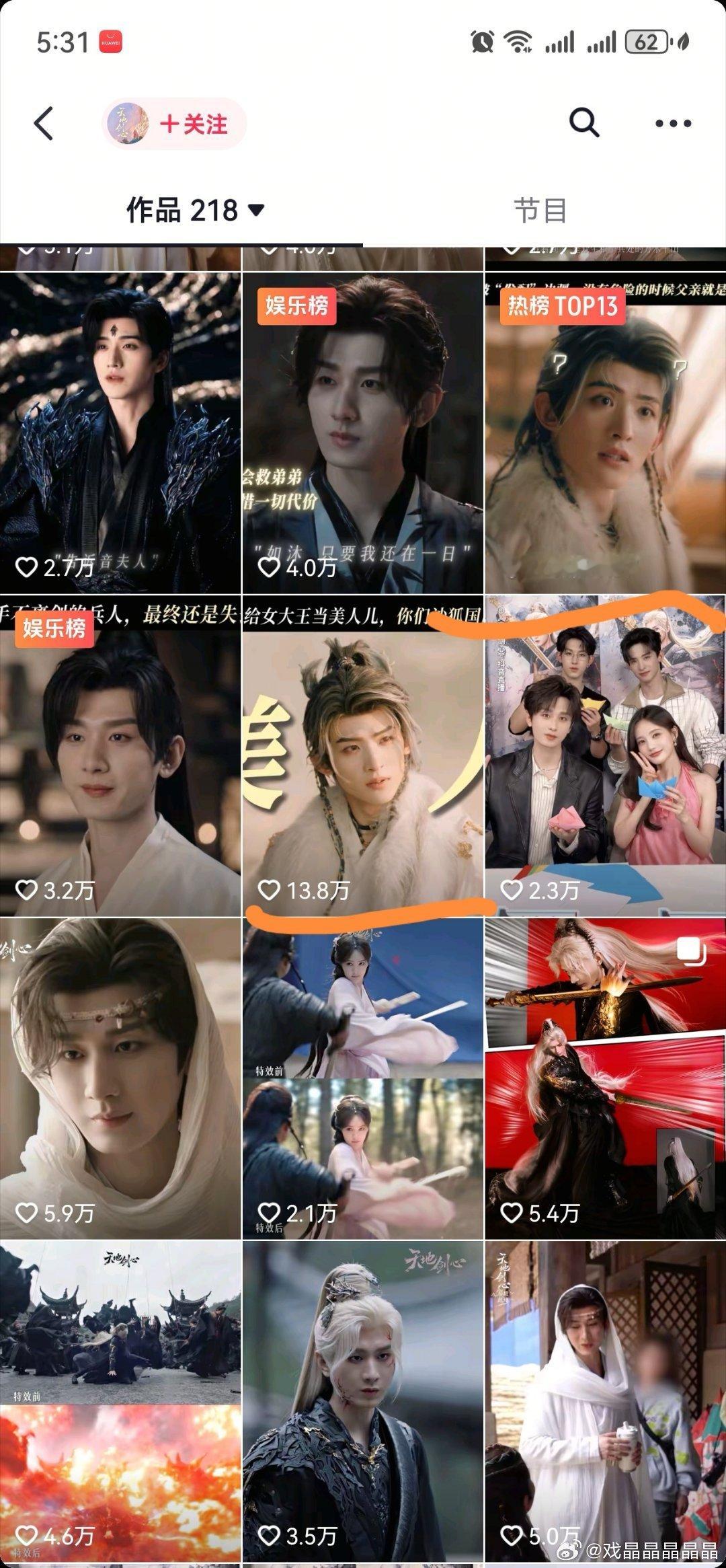Image resolution: width=726 pixels, height=1568 pixels.
Task: Open the three-dot more options menu
Action: (674, 123)
